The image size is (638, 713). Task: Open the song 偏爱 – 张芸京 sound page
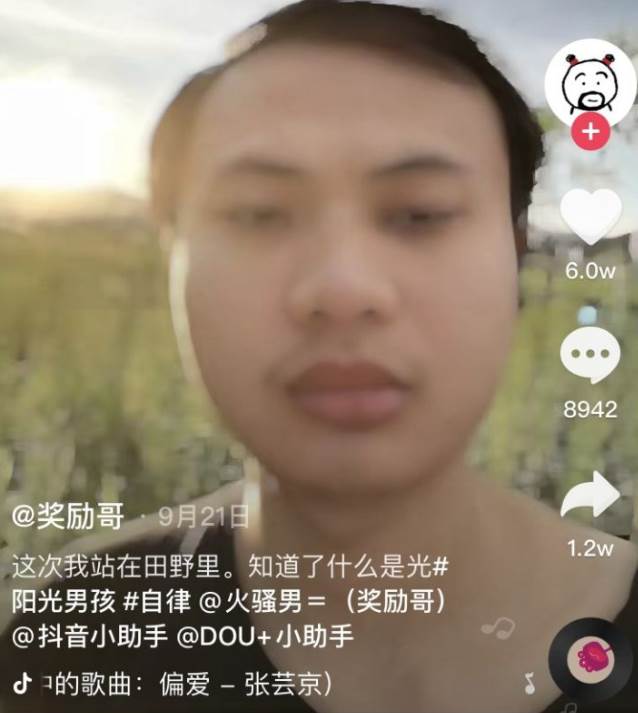(190, 685)
